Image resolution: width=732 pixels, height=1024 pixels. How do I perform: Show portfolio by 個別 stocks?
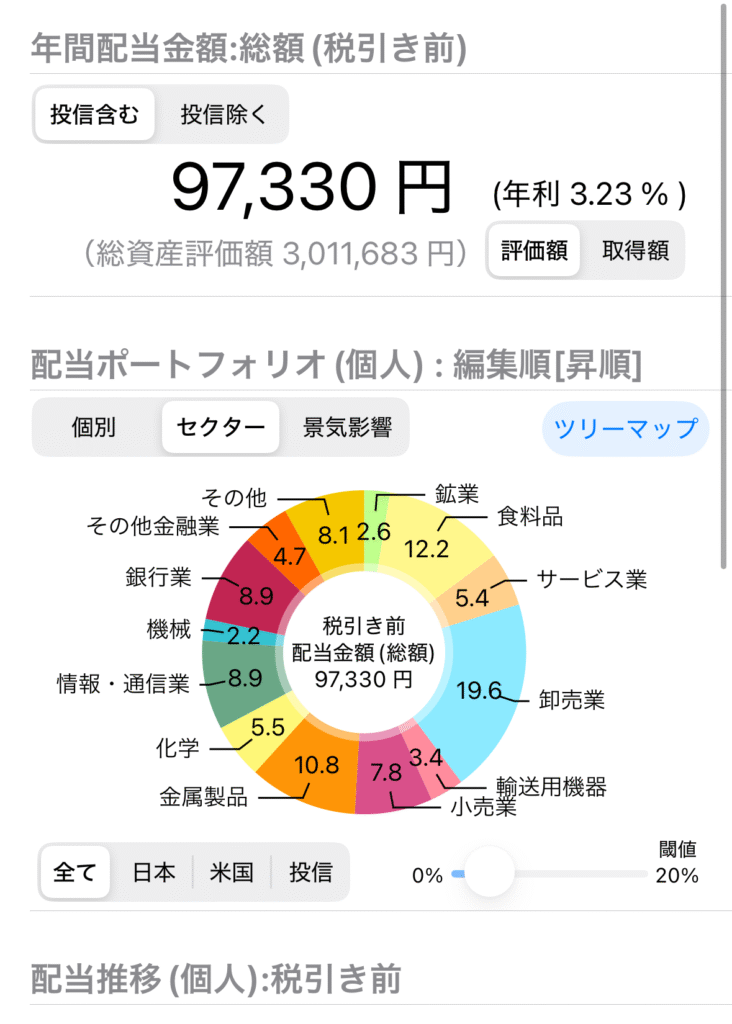(94, 427)
